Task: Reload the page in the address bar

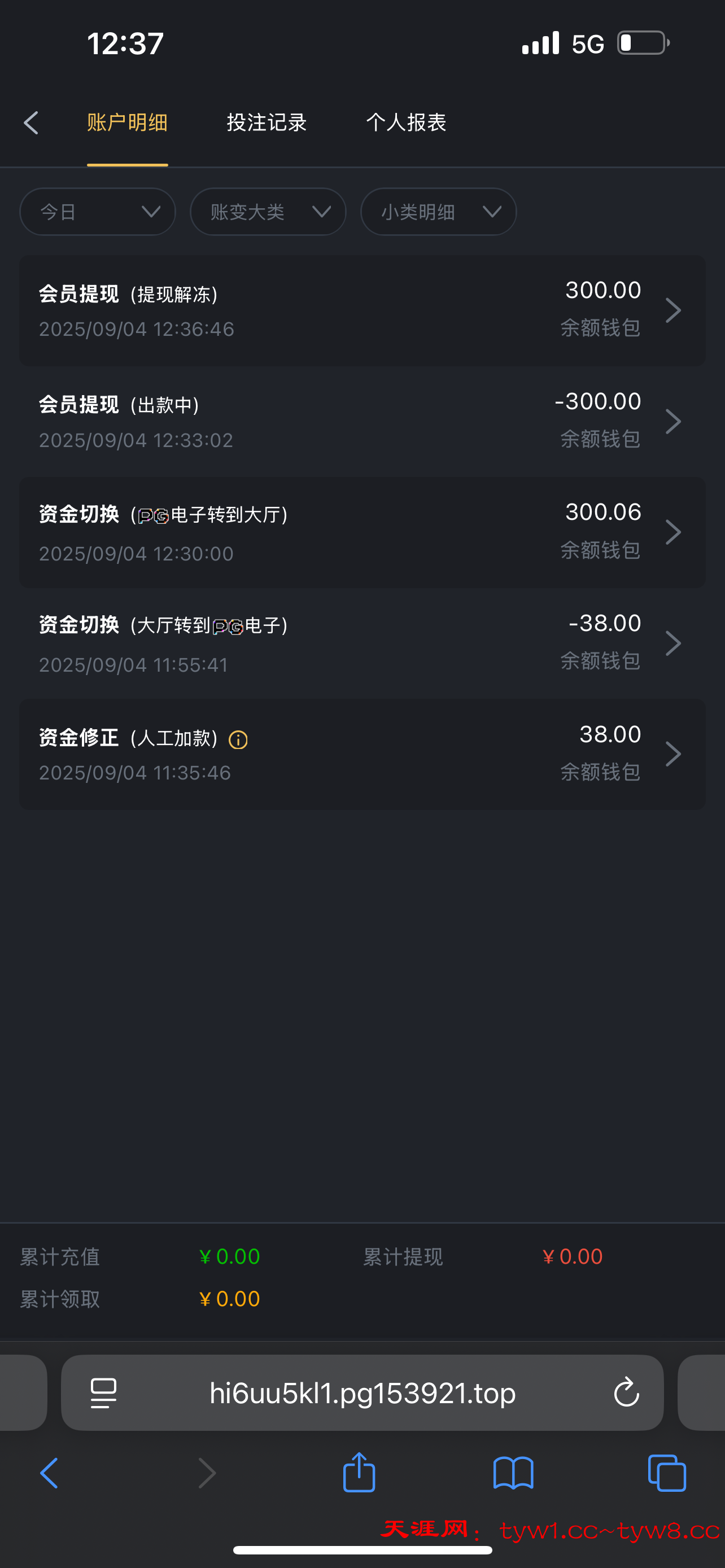Action: (x=626, y=1392)
